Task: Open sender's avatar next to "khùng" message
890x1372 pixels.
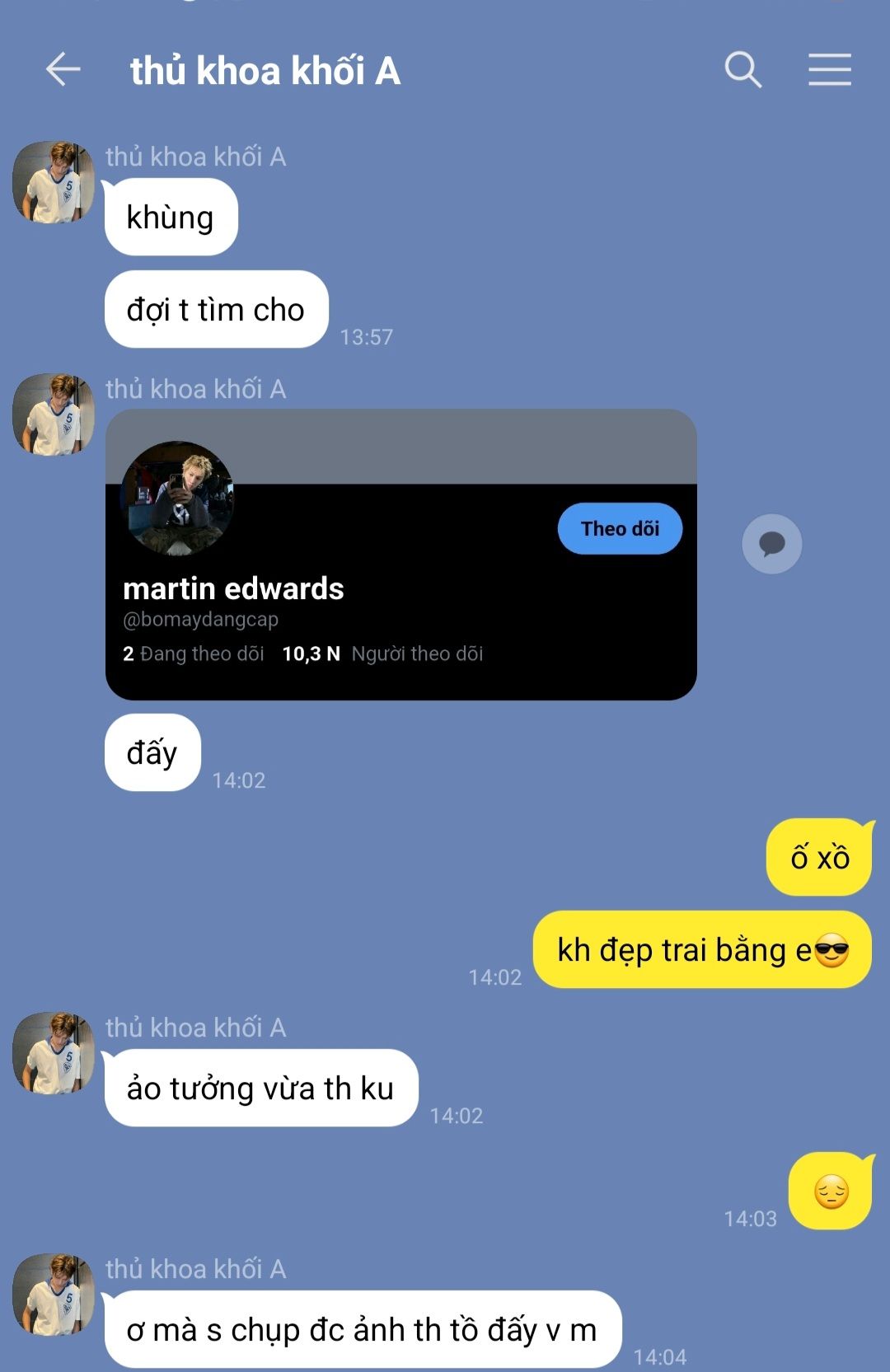Action: click(53, 182)
